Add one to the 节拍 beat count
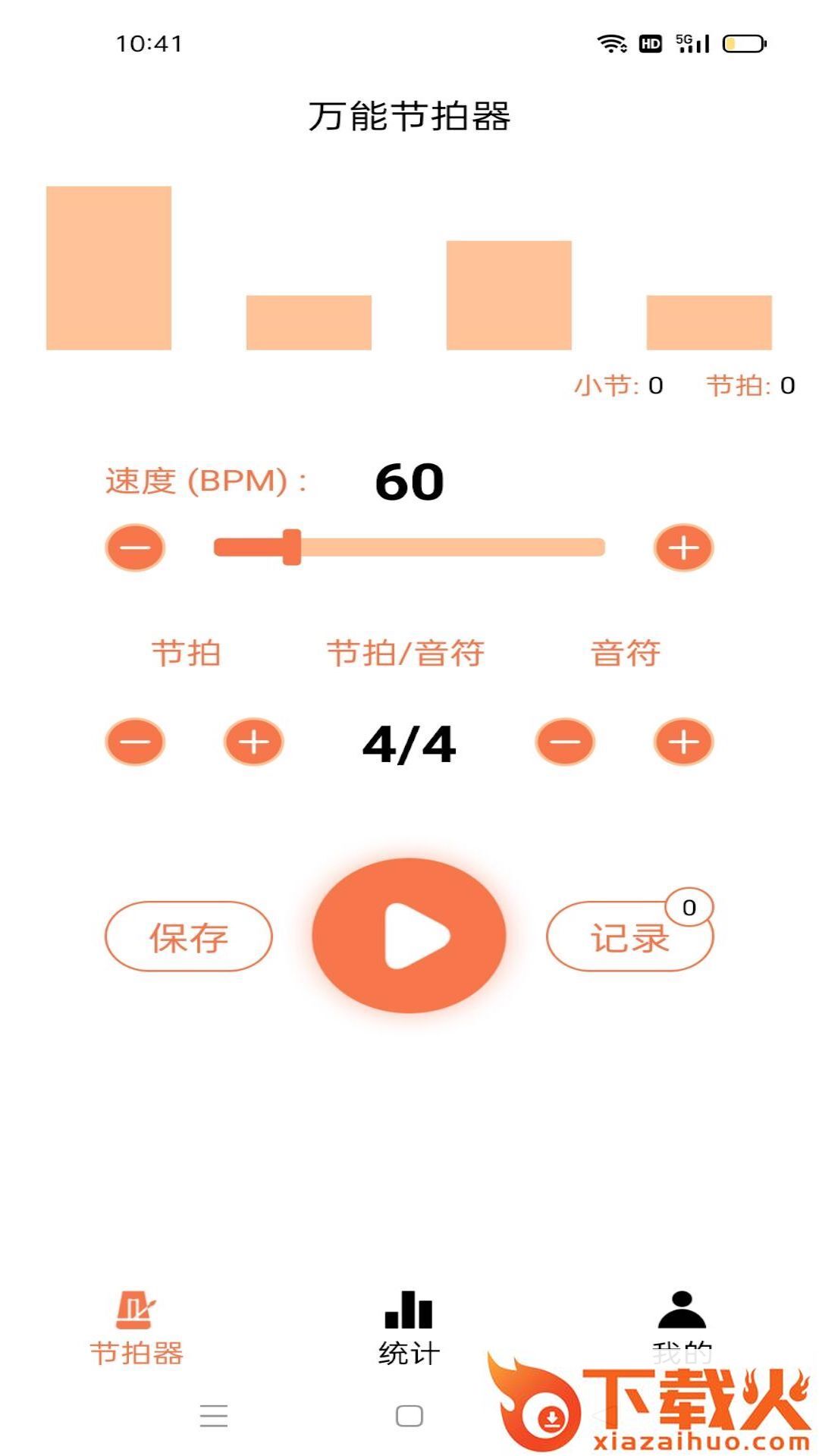819x1456 pixels. [x=253, y=742]
